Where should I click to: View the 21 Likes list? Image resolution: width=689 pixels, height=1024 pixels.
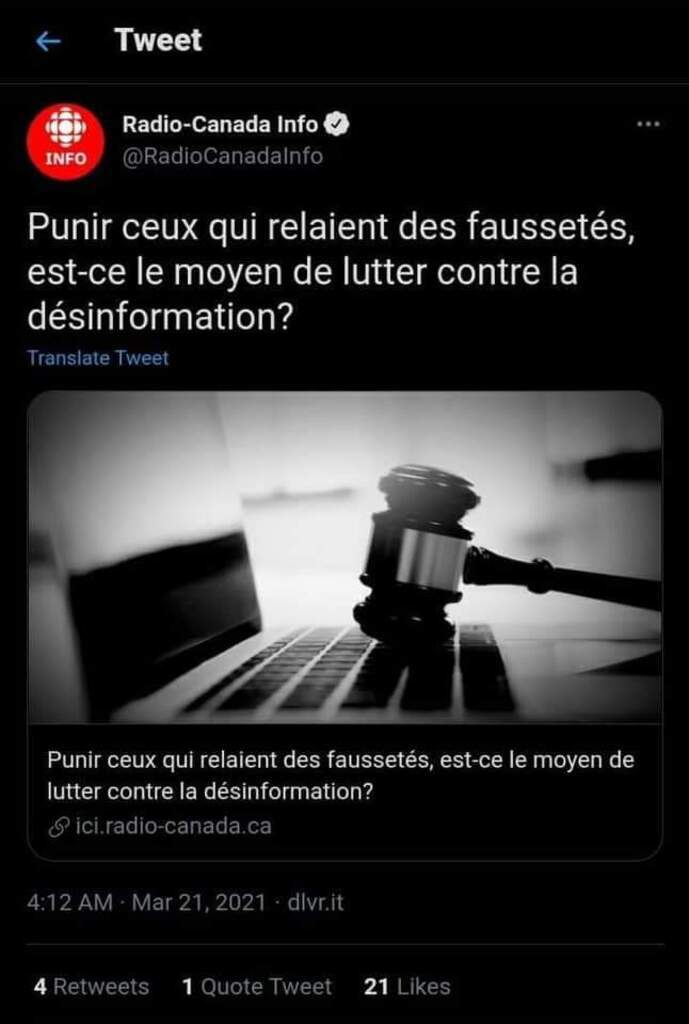407,986
